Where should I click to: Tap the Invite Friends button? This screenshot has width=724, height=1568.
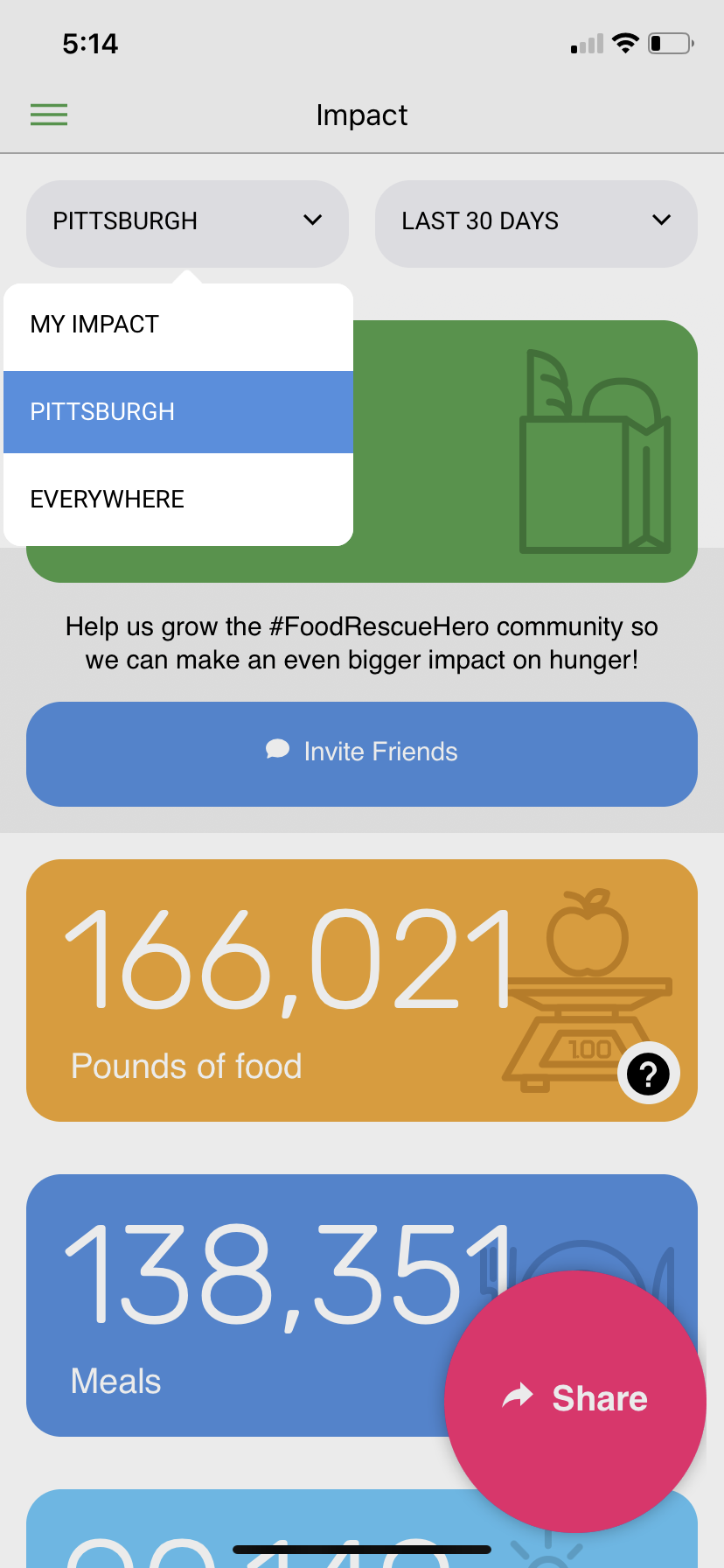pyautogui.click(x=362, y=753)
